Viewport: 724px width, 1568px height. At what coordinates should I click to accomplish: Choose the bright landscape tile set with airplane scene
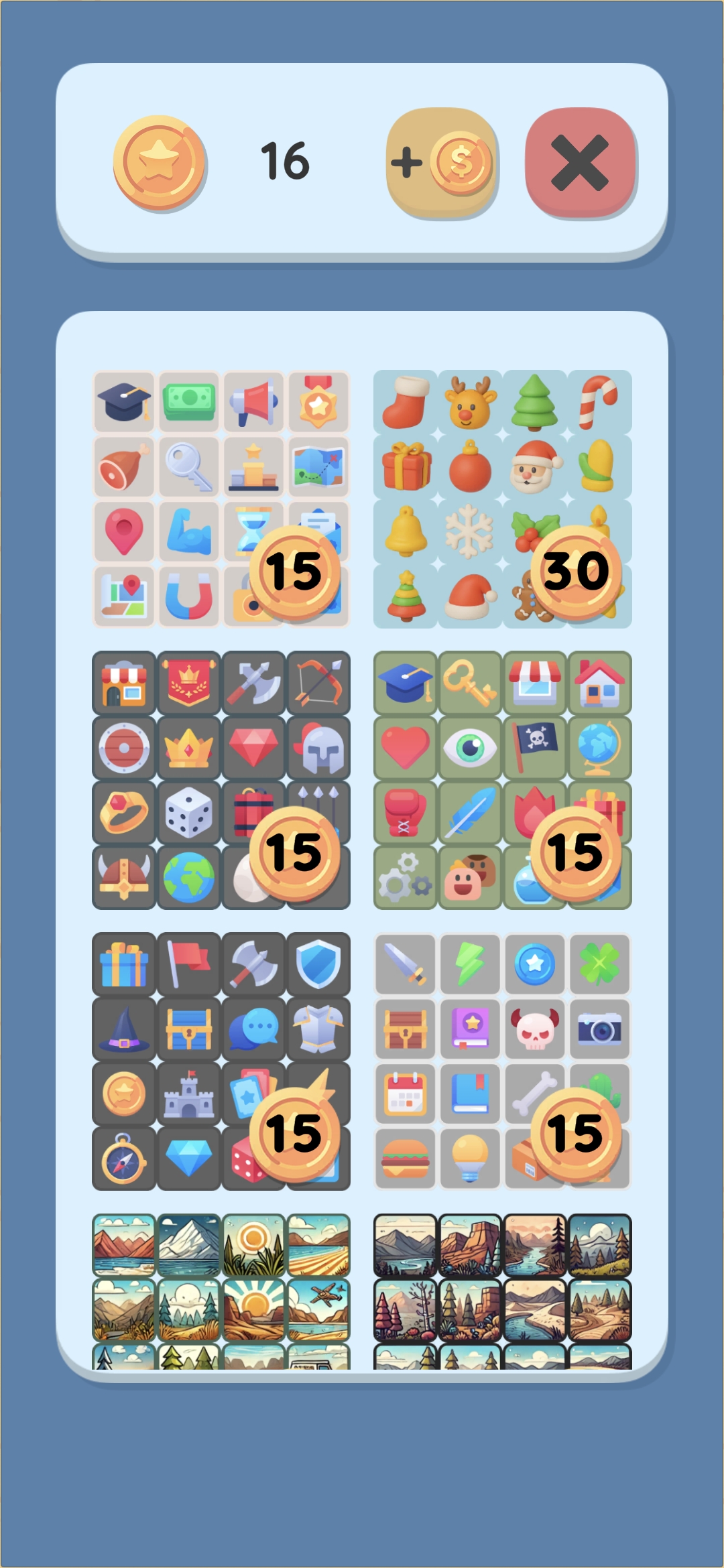pos(221,1291)
